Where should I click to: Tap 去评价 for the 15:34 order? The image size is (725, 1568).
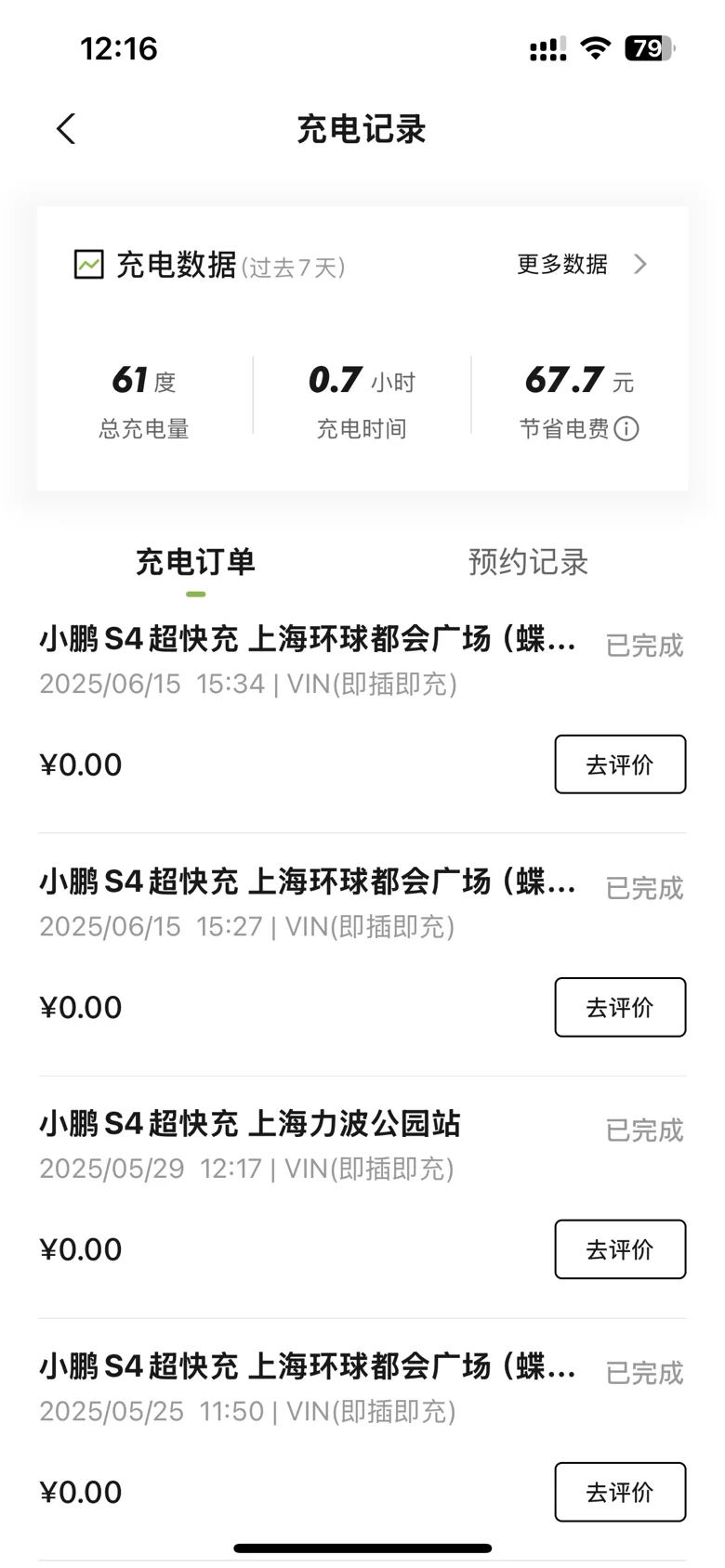(x=620, y=764)
